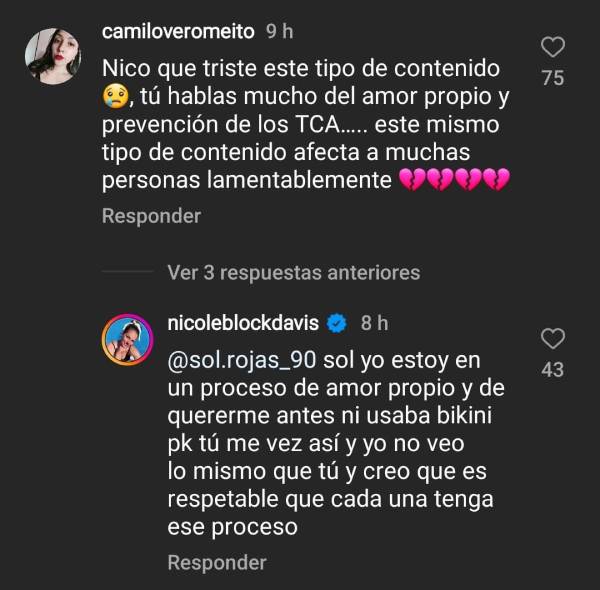Open the camiloveromeito username
The width and height of the screenshot is (600, 590).
click(x=178, y=31)
